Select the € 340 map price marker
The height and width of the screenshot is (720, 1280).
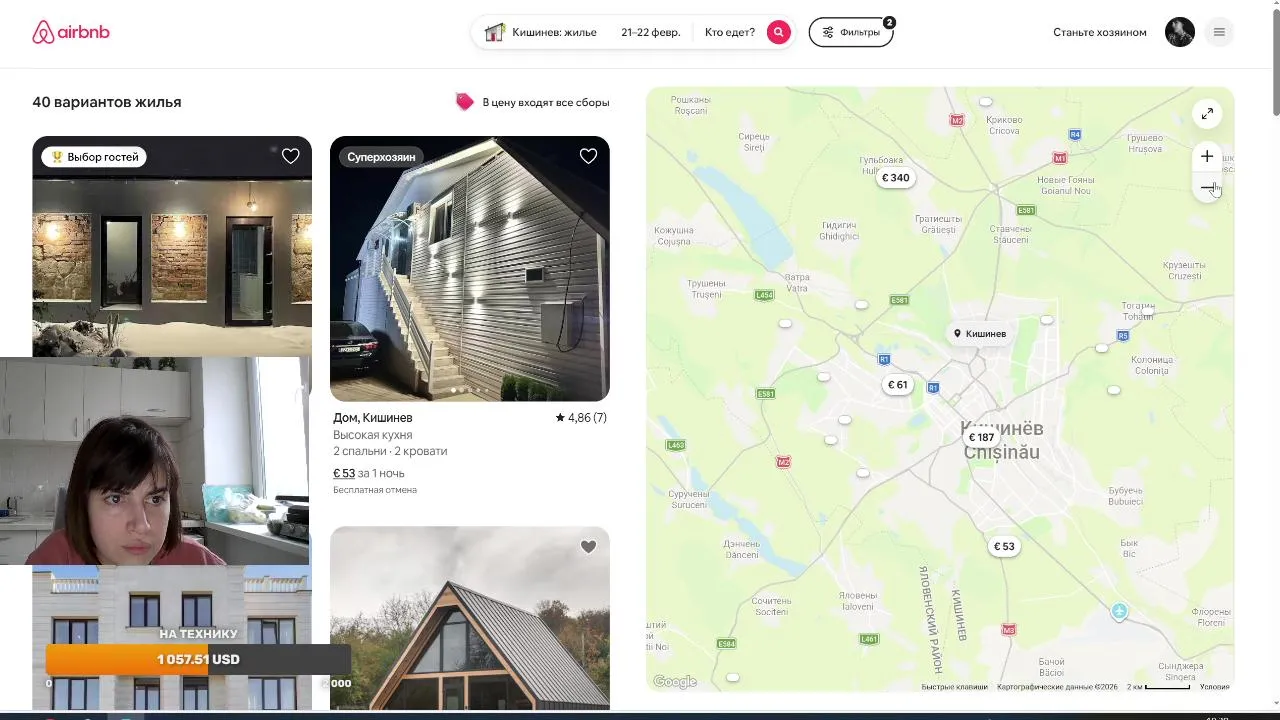895,178
